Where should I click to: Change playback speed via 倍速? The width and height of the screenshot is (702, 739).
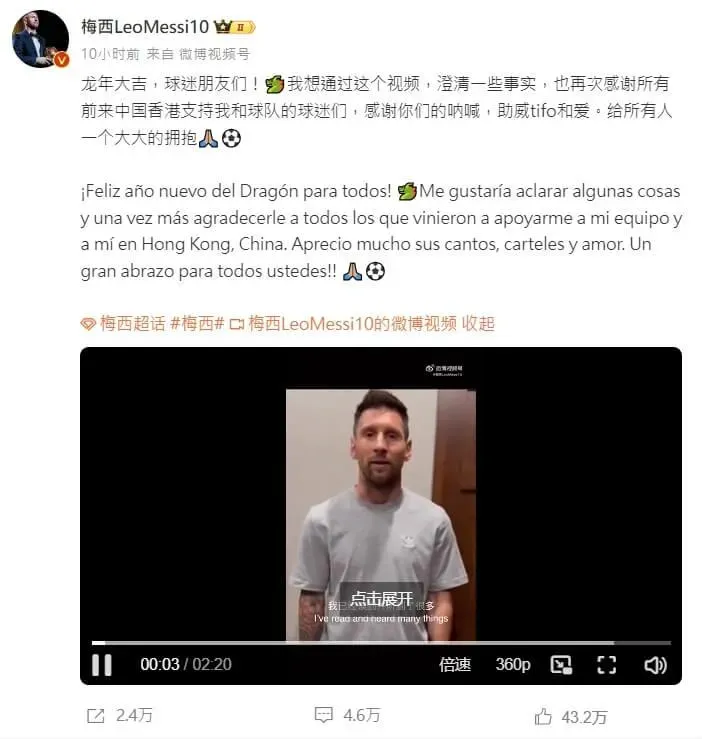pyautogui.click(x=455, y=665)
